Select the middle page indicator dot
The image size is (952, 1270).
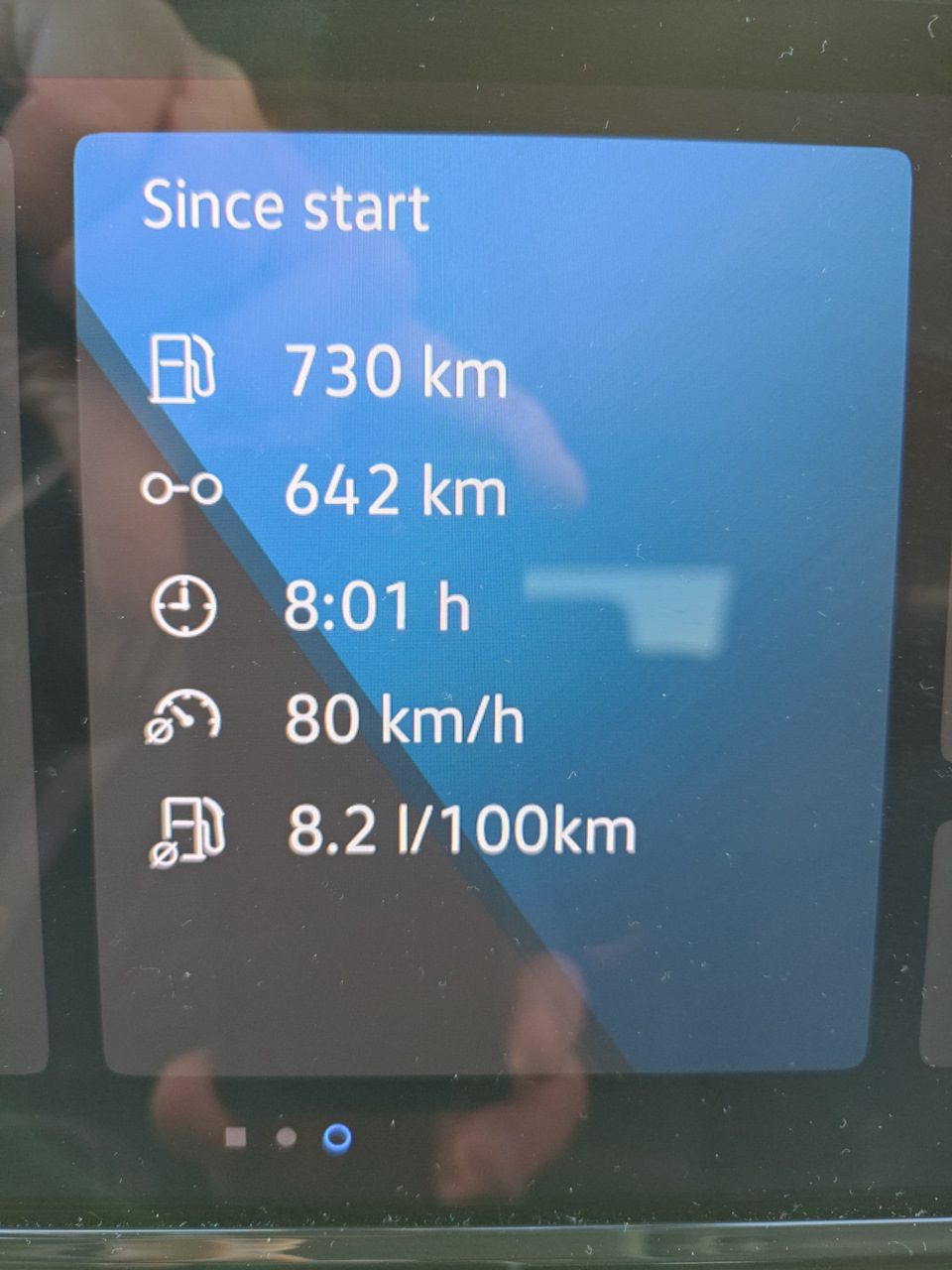coord(286,1137)
